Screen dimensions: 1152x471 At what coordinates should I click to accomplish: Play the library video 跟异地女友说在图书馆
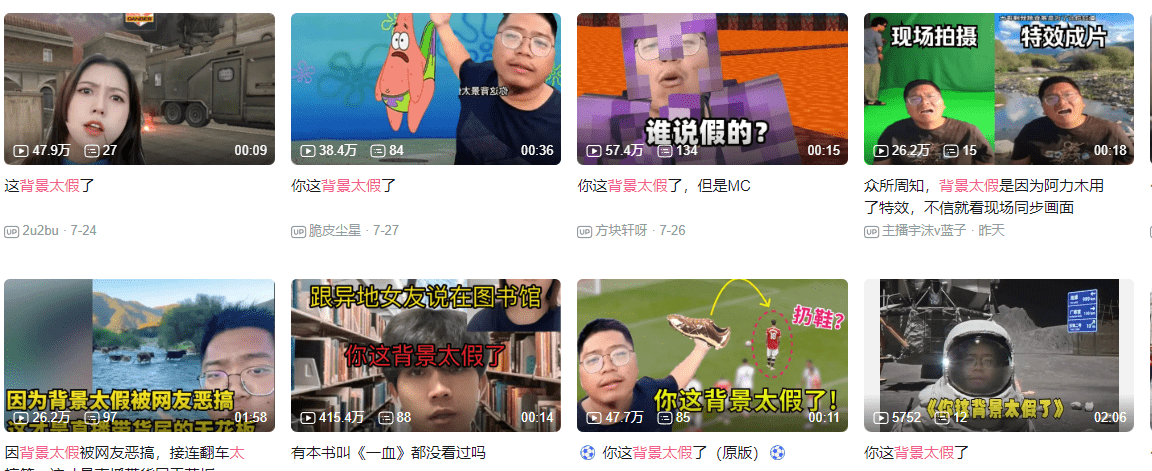tap(425, 354)
